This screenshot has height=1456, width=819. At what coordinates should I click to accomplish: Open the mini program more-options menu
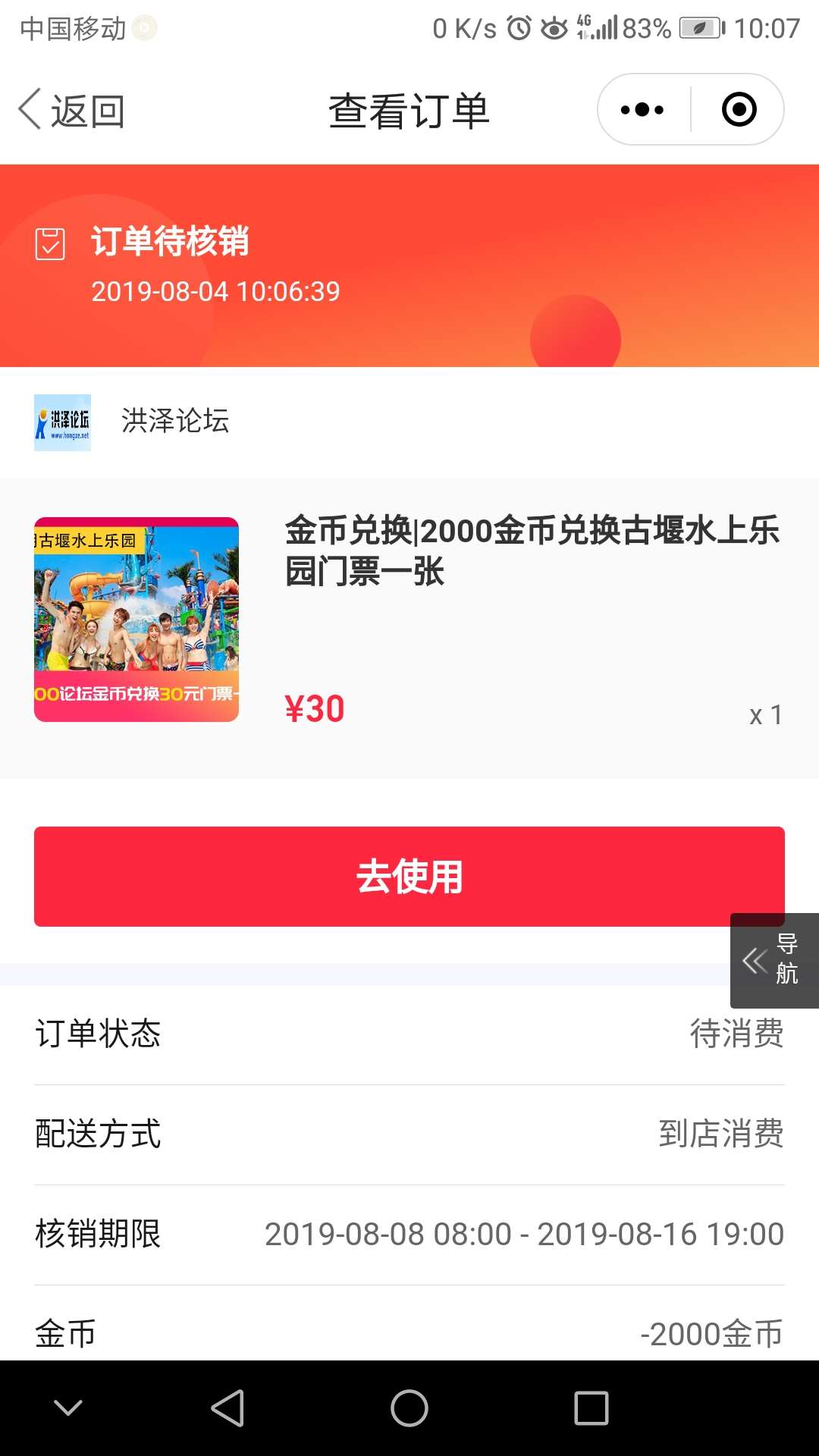coord(642,110)
